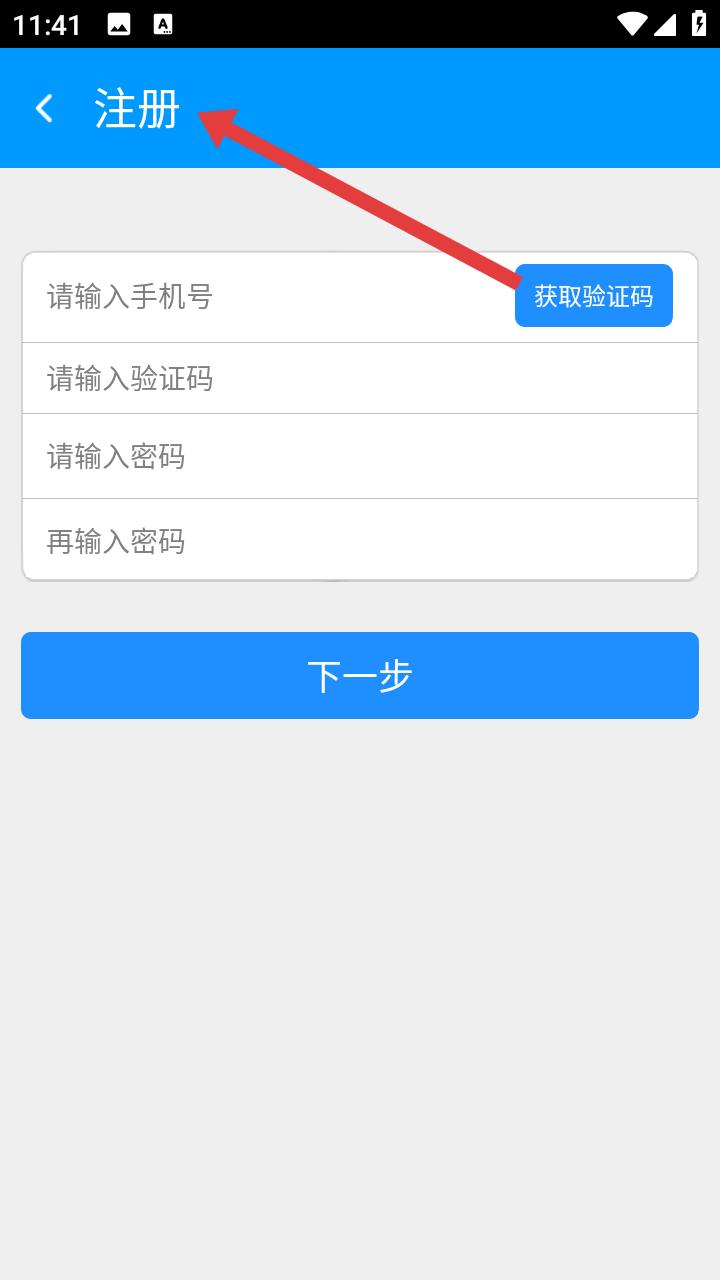720x1280 pixels.
Task: Tap the 请输入密码 password field
Action: point(360,456)
